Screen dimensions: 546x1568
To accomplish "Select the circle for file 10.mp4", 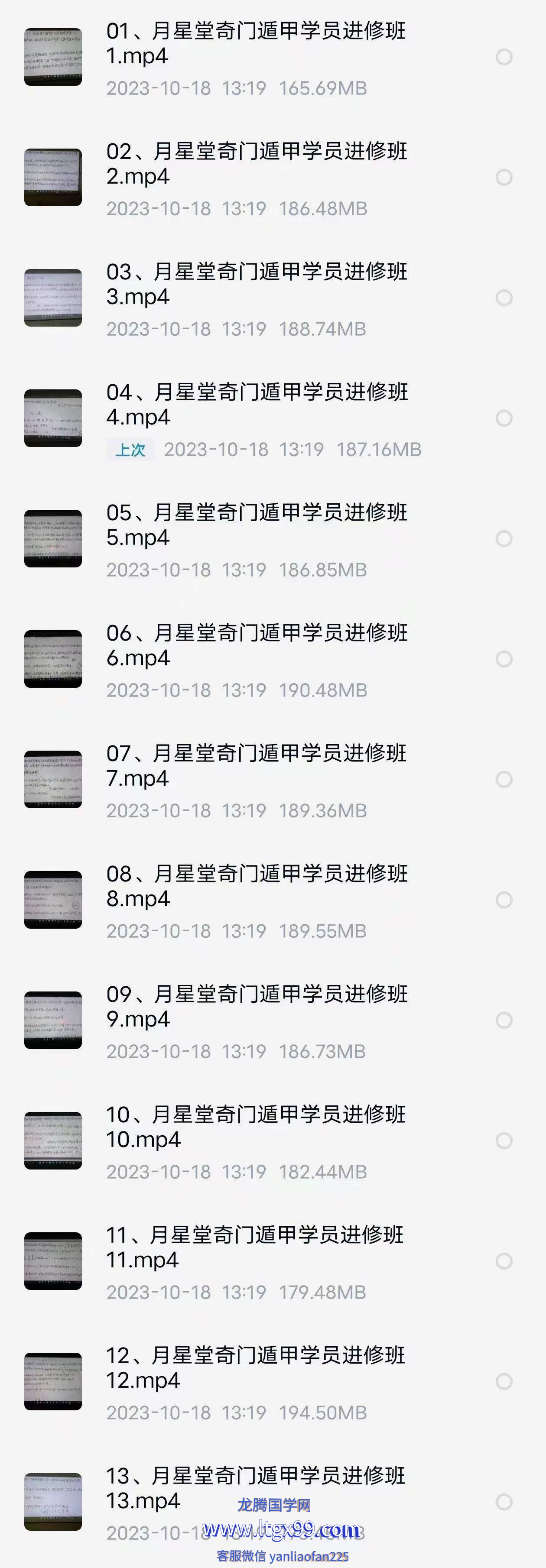I will pyautogui.click(x=504, y=1140).
